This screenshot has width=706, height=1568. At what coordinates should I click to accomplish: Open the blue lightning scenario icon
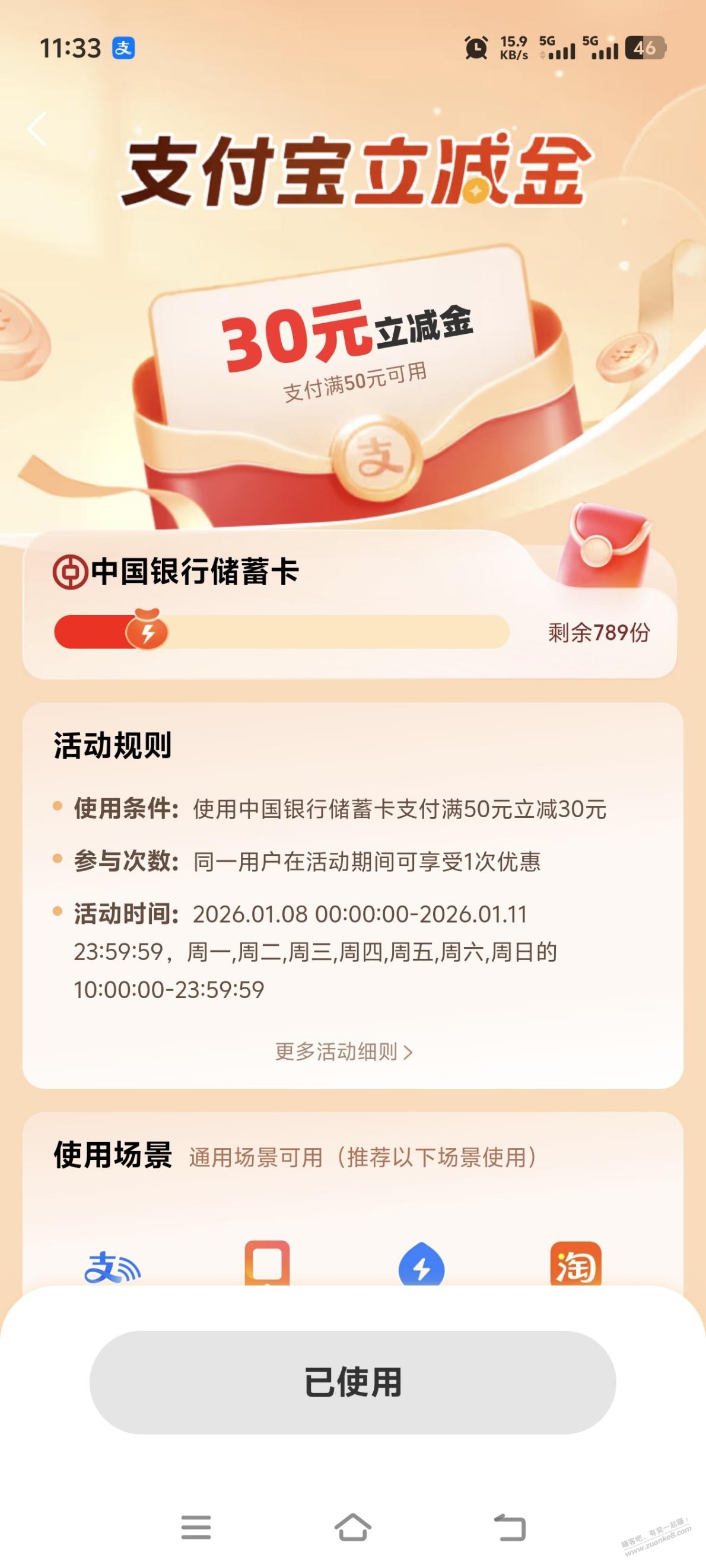tap(422, 1265)
